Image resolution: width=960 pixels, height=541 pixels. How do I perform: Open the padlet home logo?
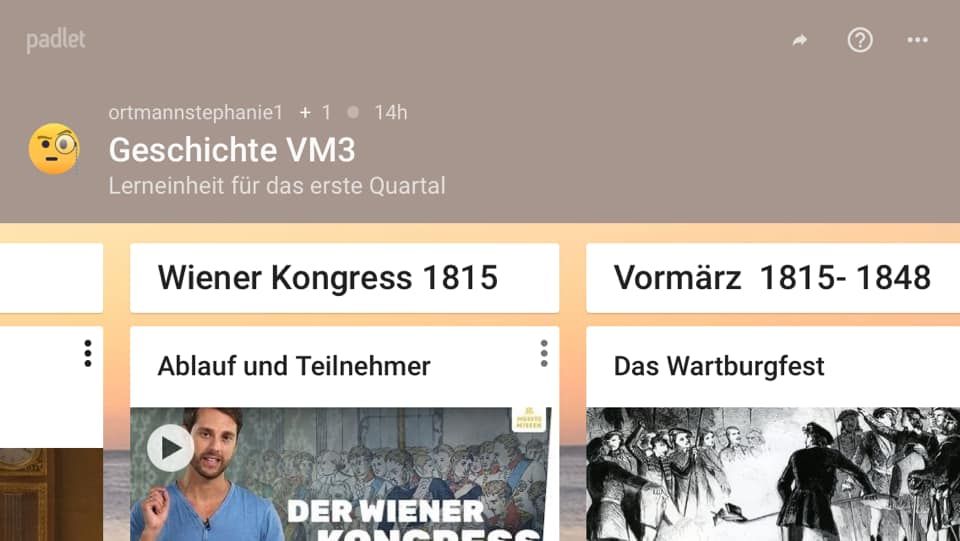(56, 40)
